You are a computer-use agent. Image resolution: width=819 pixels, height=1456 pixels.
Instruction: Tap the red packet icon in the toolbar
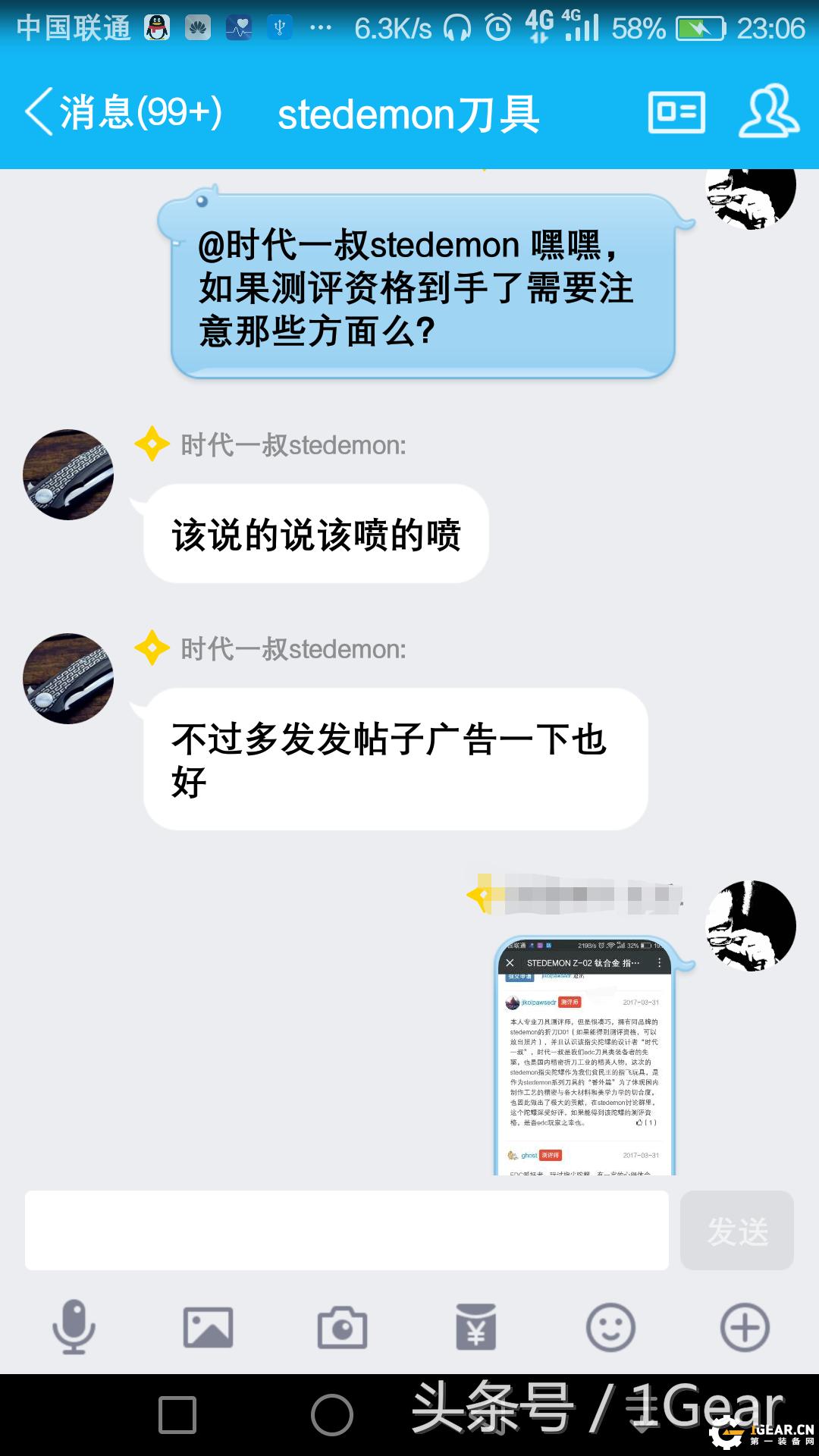coord(477,1323)
